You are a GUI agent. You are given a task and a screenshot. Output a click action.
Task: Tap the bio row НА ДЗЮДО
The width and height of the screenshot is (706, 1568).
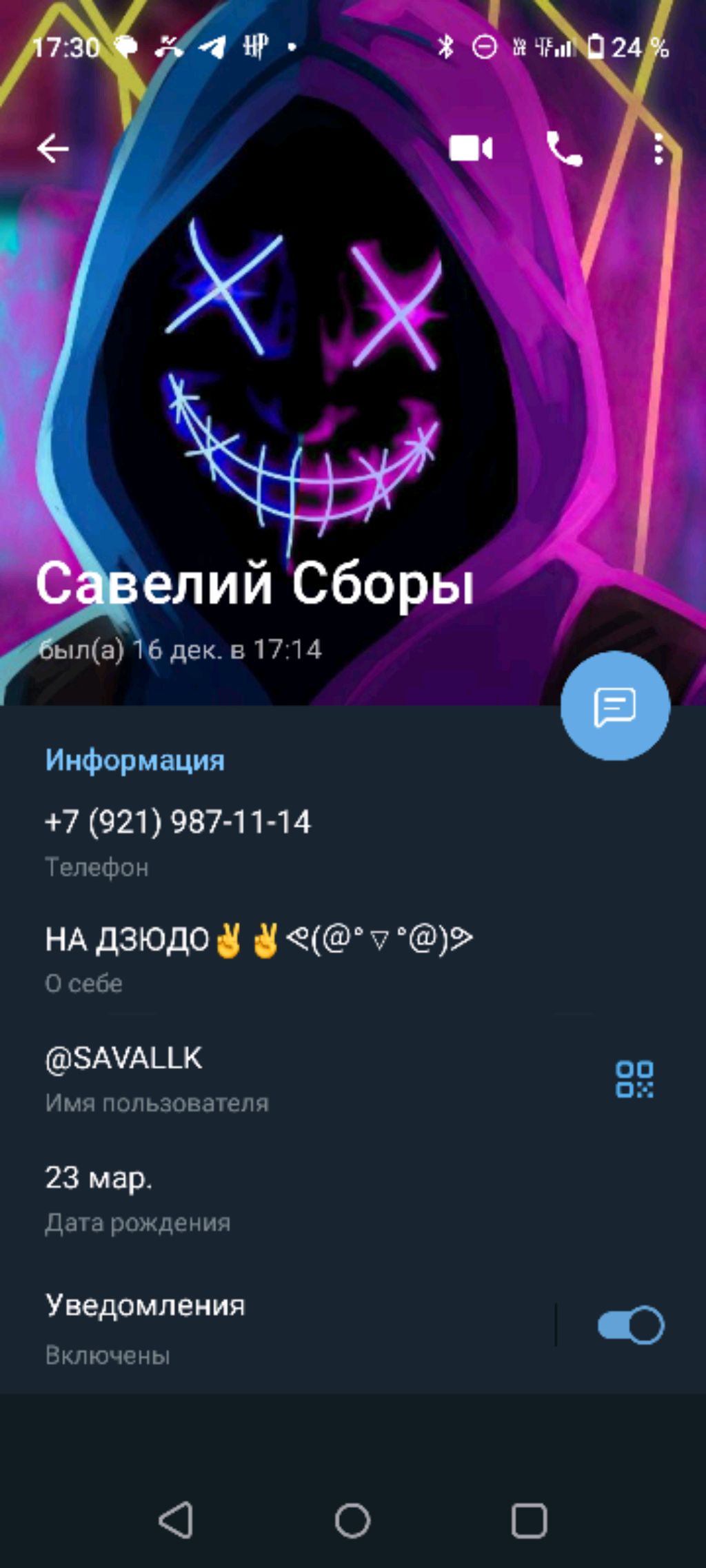(259, 939)
